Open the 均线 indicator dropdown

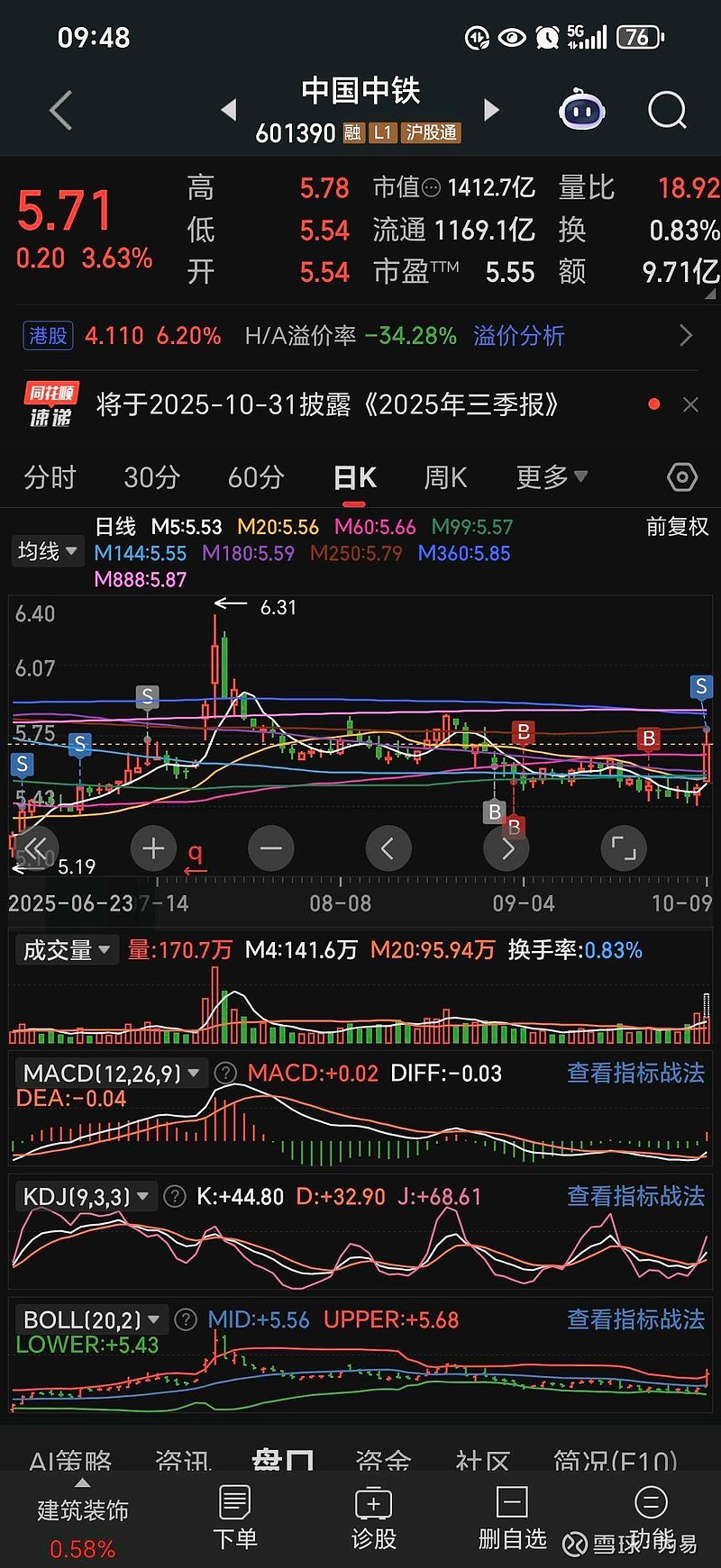pos(47,551)
